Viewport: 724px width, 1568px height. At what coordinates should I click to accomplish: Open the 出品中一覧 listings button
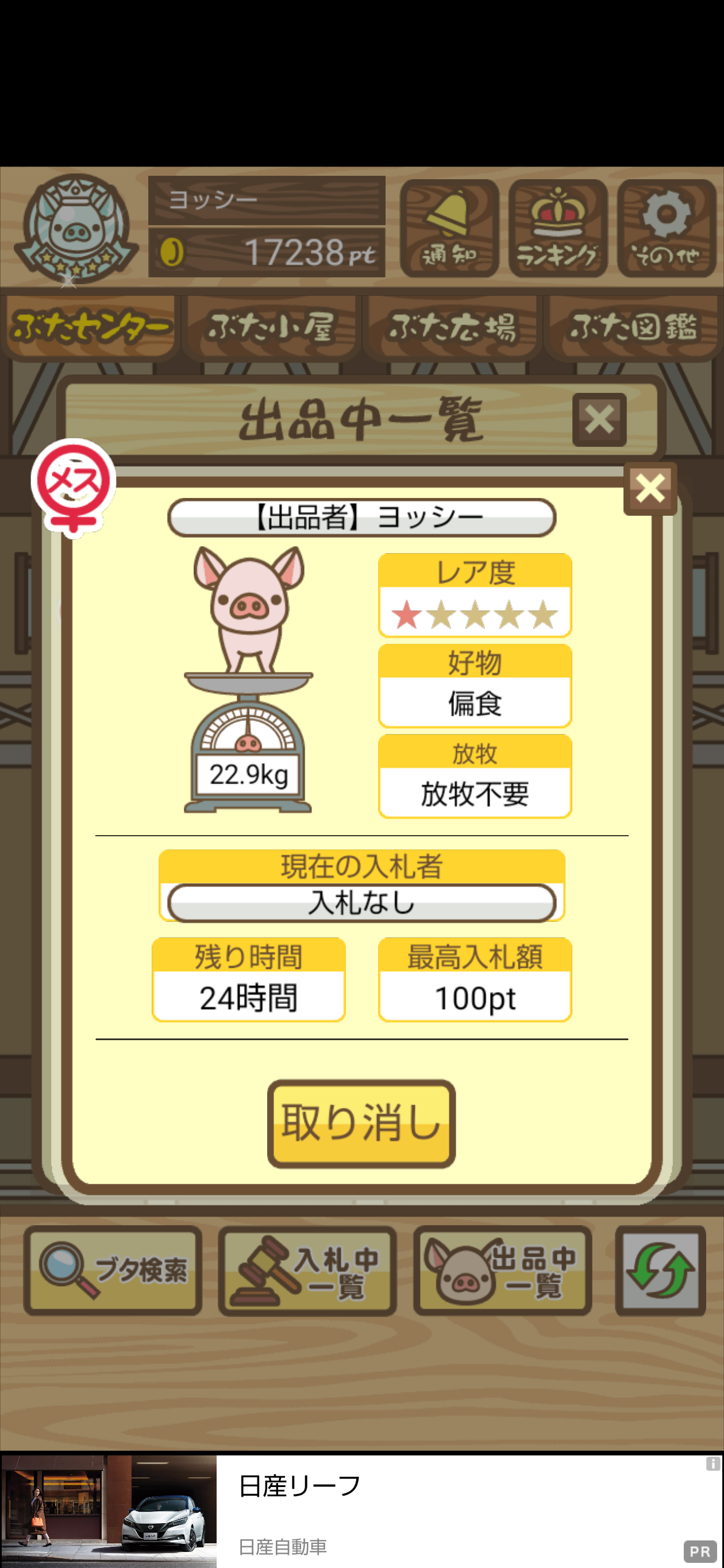[502, 1270]
